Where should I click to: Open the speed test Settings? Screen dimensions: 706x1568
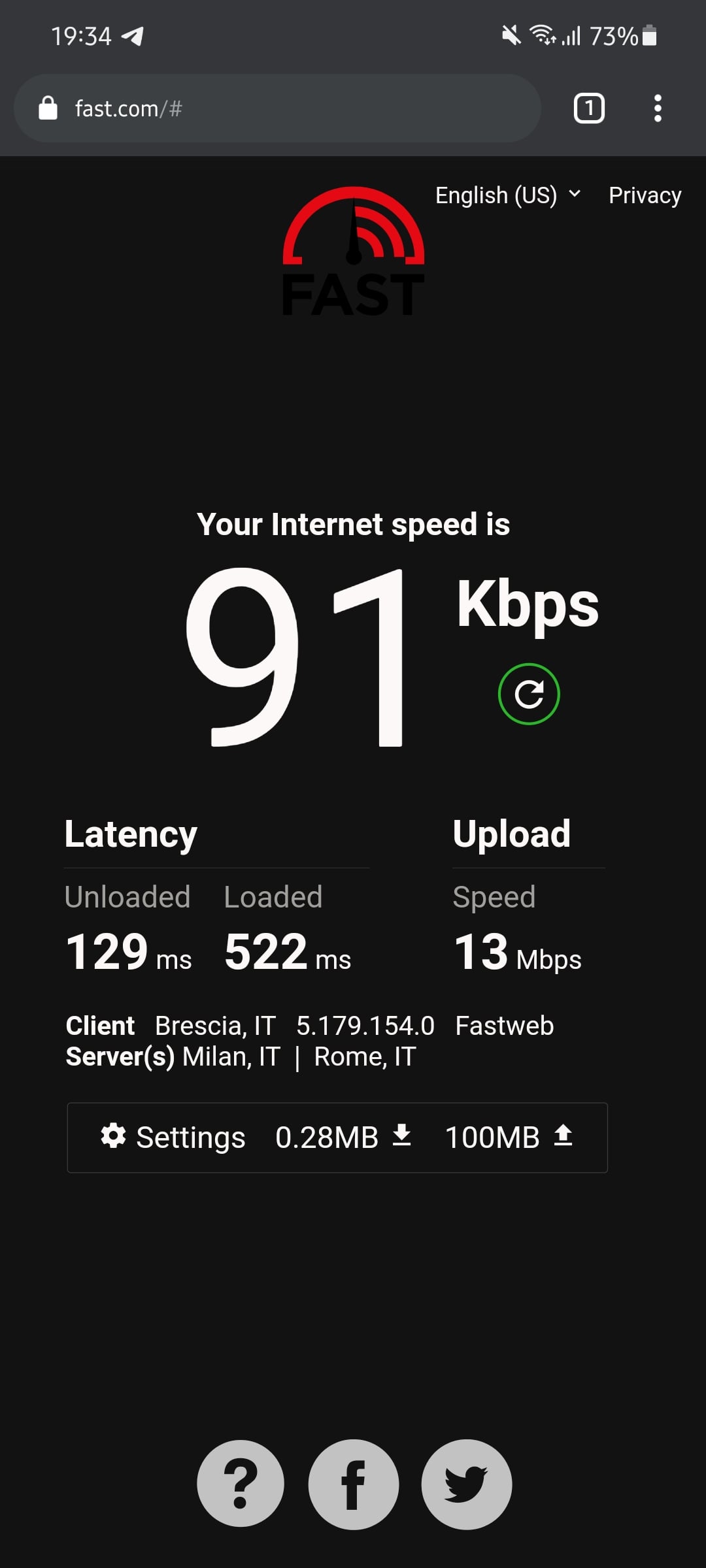tap(174, 1137)
